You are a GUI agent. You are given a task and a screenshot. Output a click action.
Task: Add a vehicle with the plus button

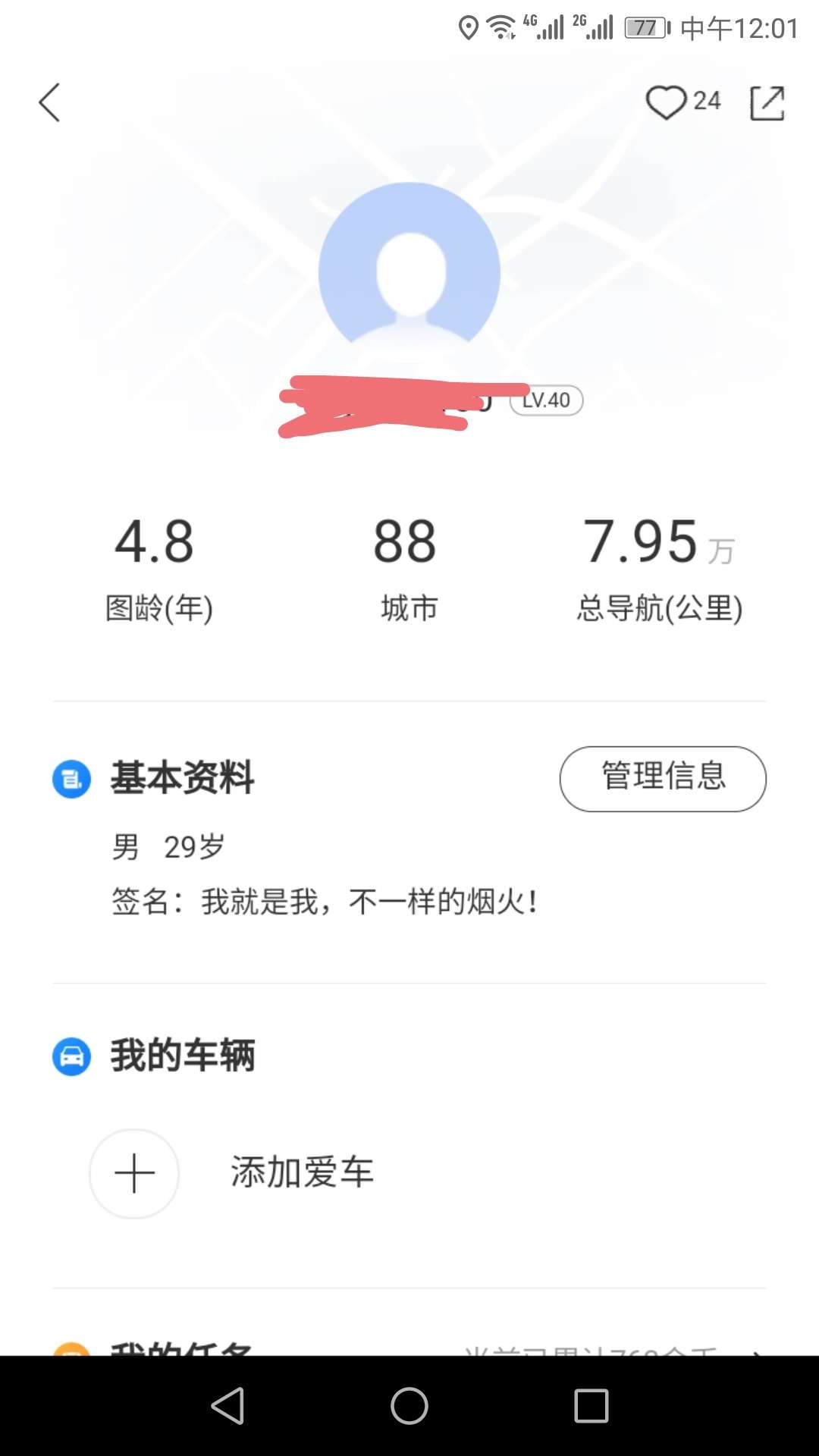134,1173
